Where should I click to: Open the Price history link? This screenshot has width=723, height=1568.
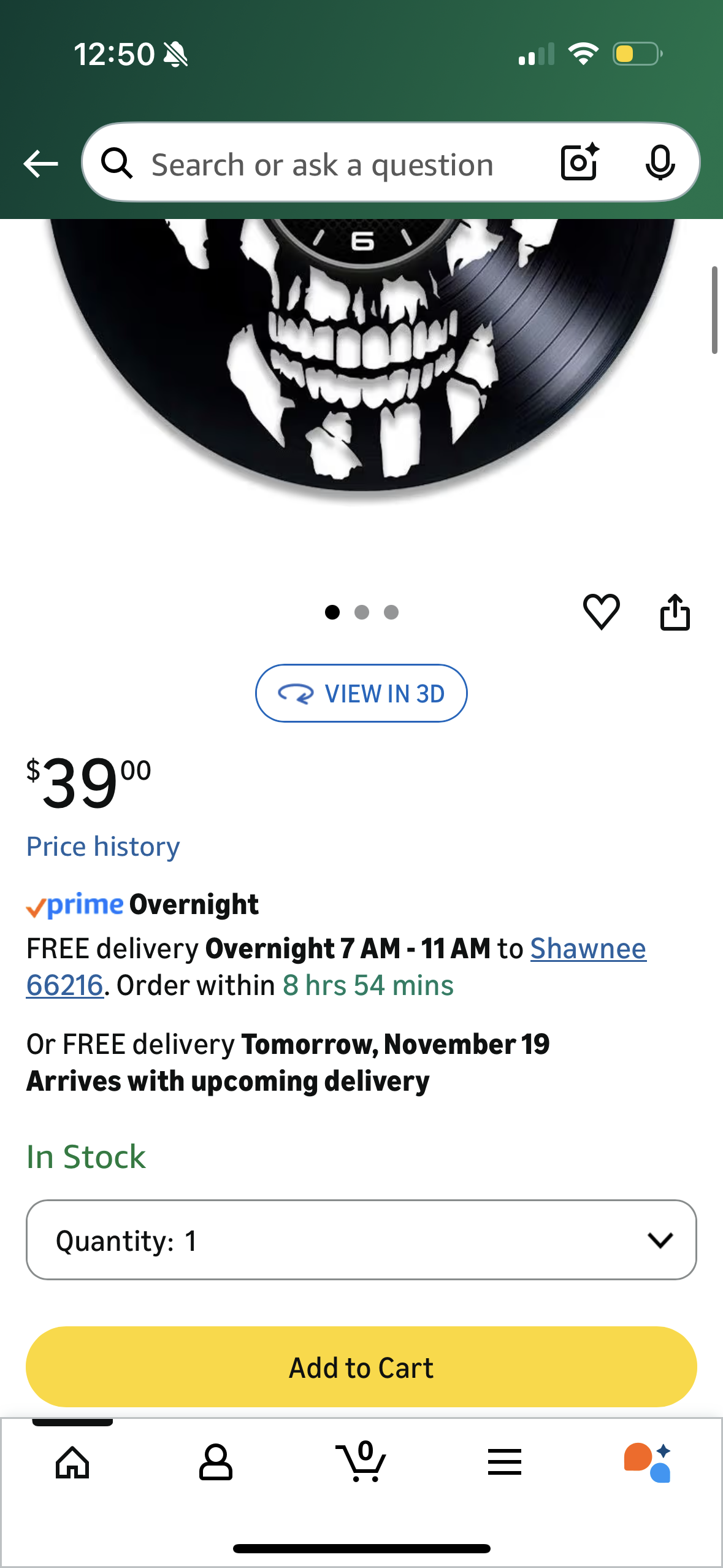coord(102,846)
